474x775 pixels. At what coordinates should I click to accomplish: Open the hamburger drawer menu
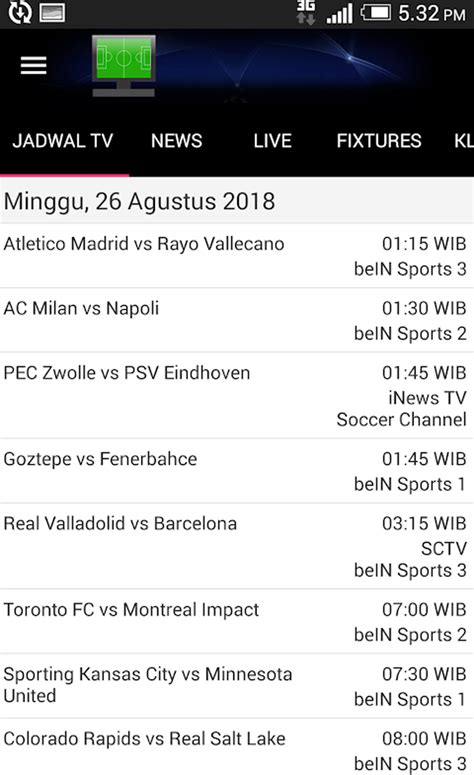(x=34, y=65)
